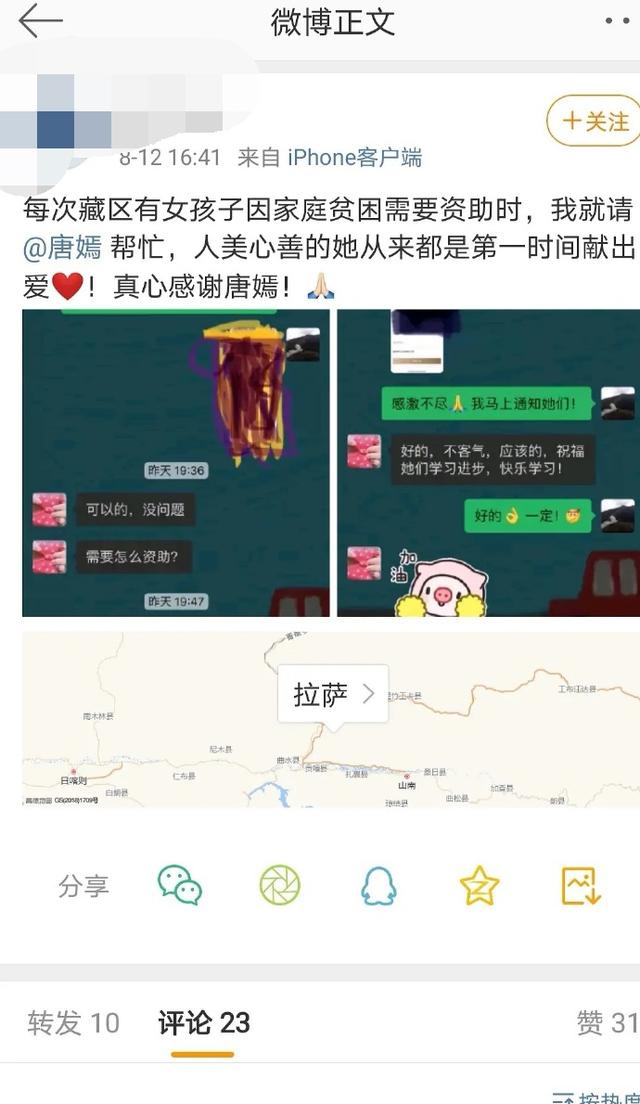Open the @唐嫣 mention link

click(x=63, y=249)
